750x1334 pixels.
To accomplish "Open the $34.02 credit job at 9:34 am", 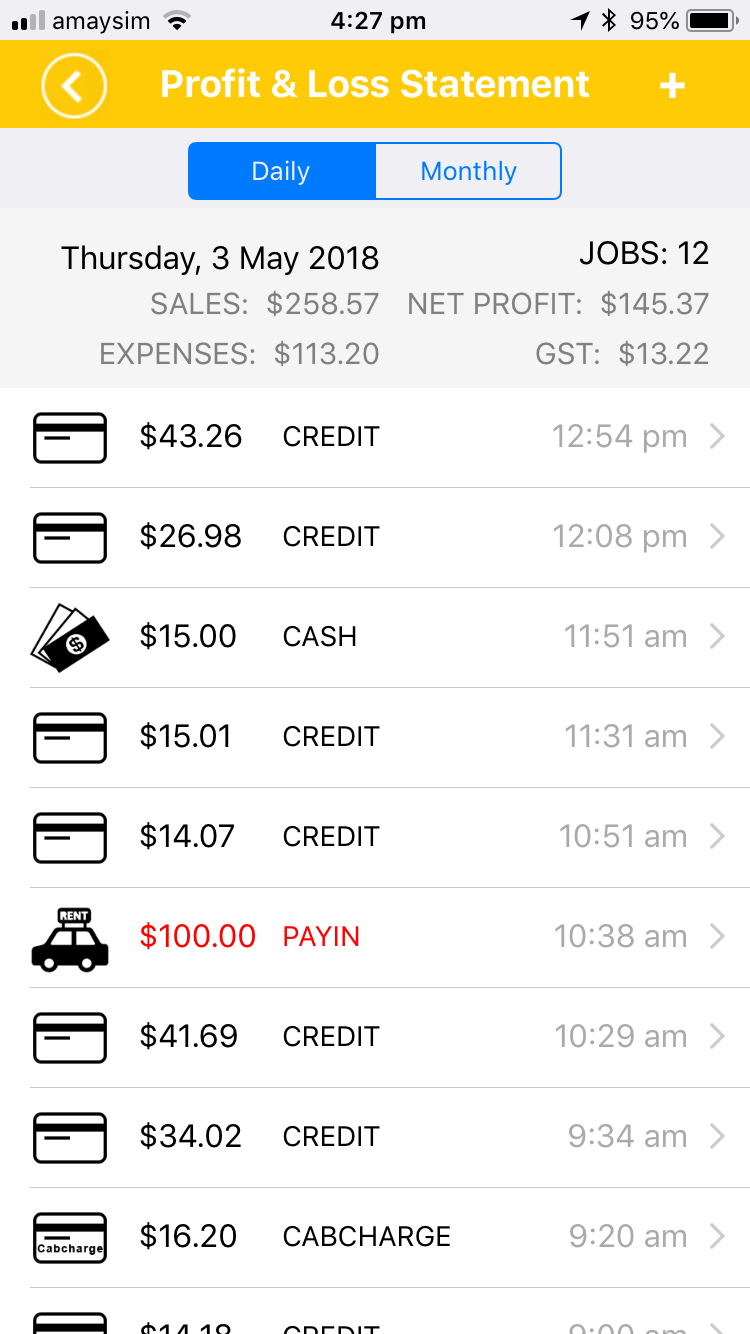I will pos(375,1137).
